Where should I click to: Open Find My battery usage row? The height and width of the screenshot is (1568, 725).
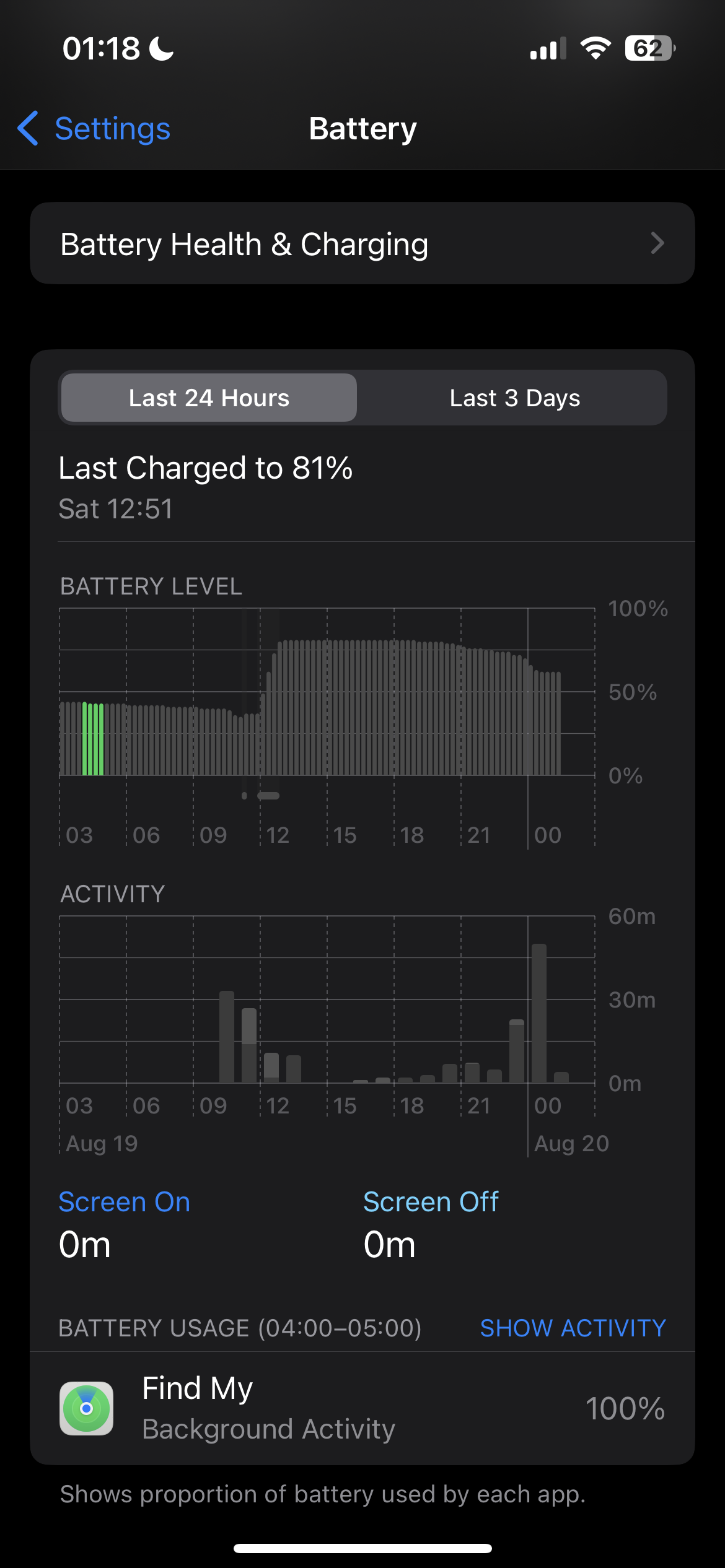[x=362, y=1408]
